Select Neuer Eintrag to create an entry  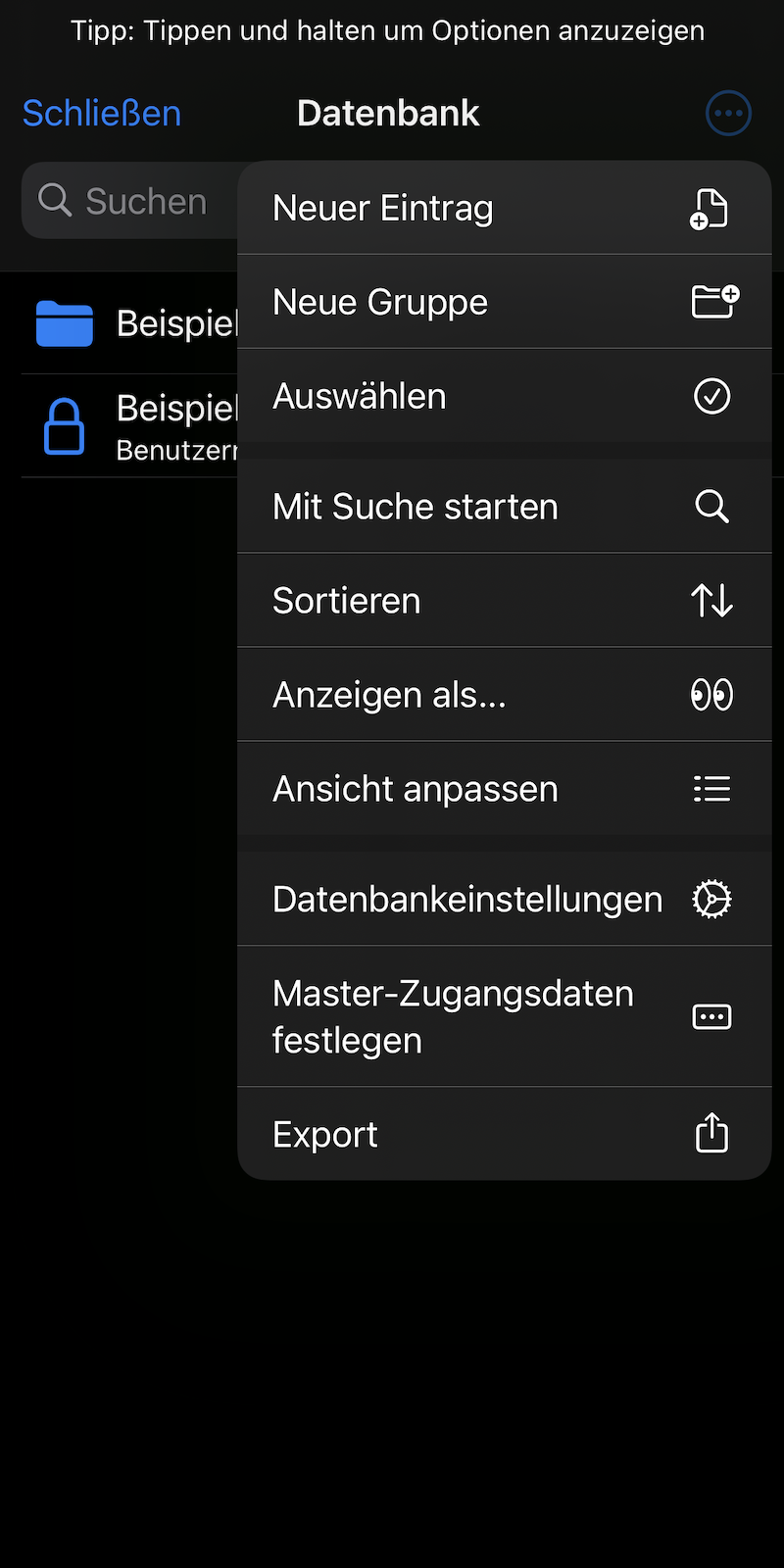(x=505, y=208)
